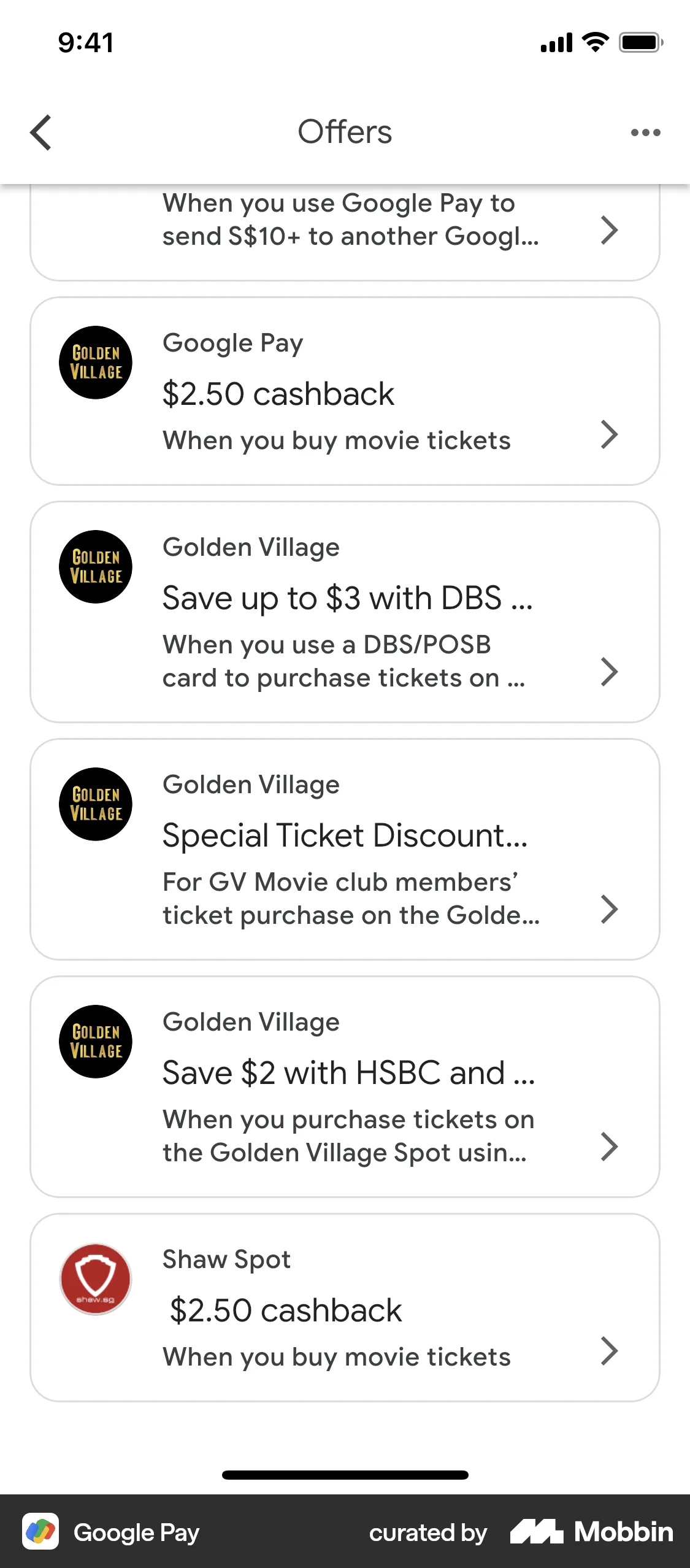Open the Special Ticket Discount offer chevron

(x=609, y=910)
